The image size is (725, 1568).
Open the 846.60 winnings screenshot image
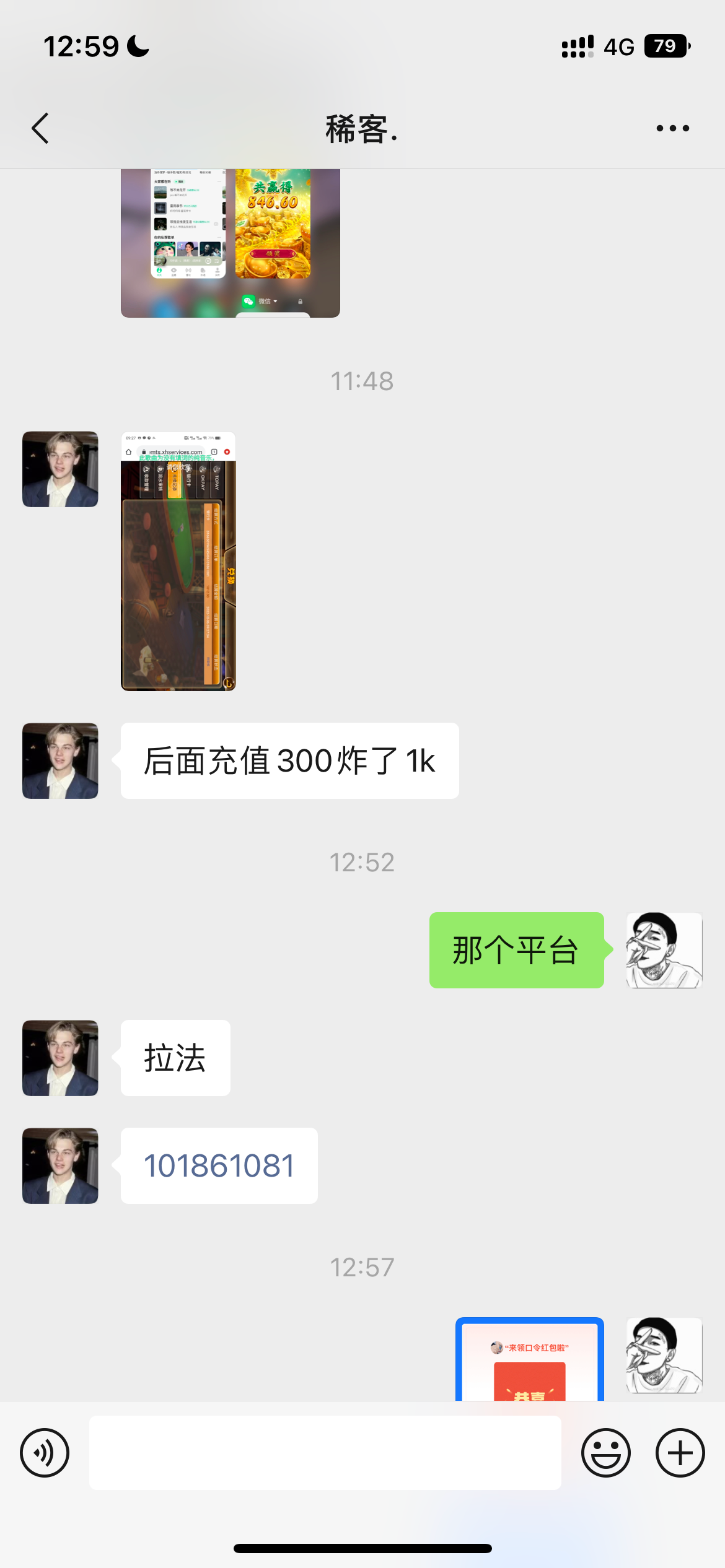coord(230,243)
